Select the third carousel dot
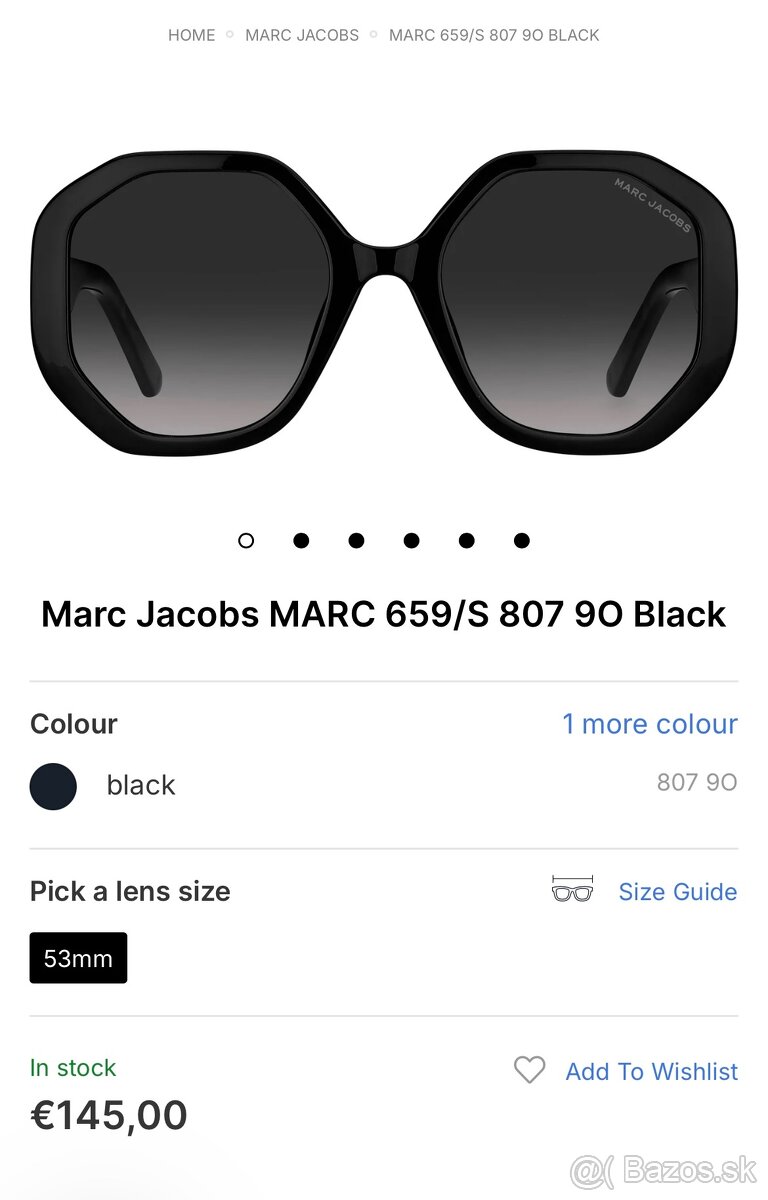Viewport: 768px width, 1200px height. [356, 540]
